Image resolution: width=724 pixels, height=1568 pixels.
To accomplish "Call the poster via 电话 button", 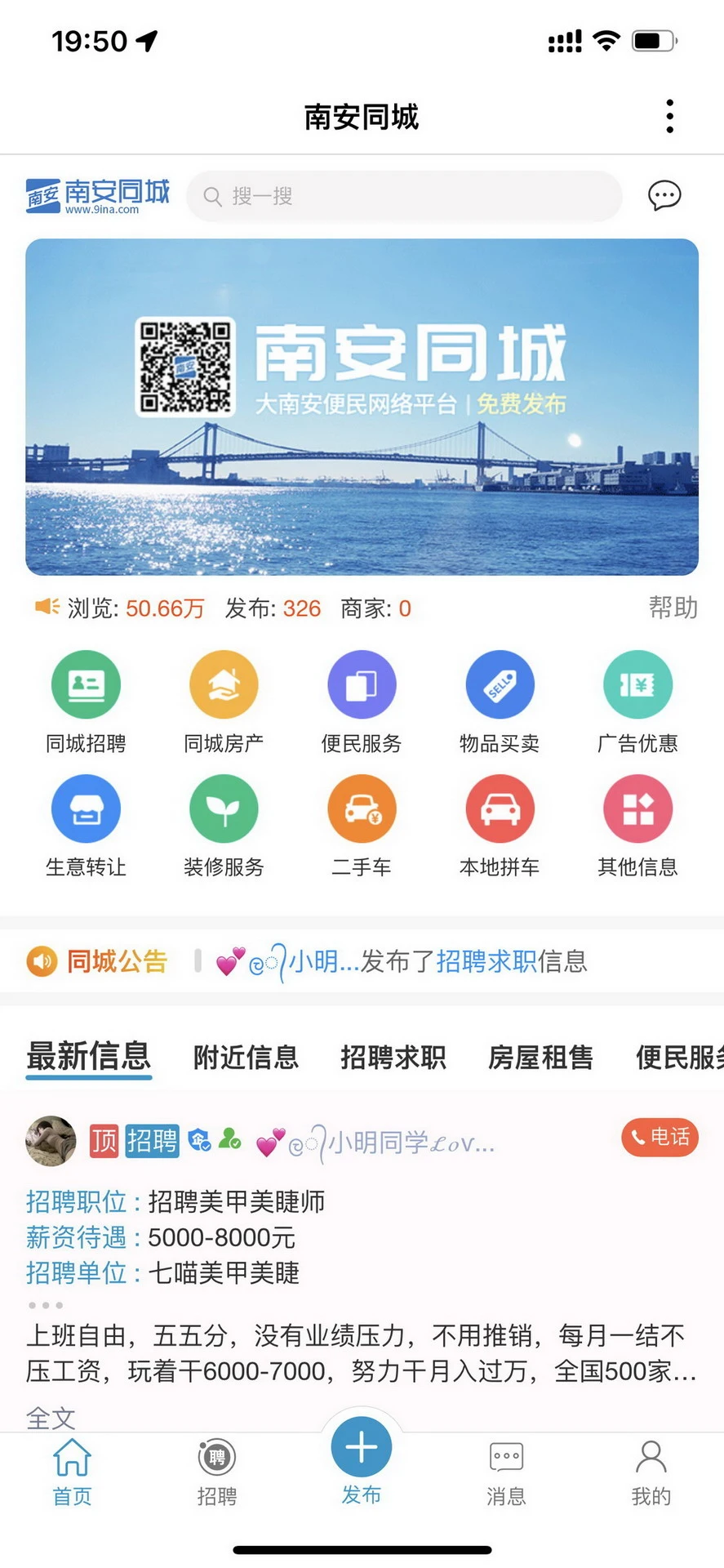I will click(x=660, y=1137).
